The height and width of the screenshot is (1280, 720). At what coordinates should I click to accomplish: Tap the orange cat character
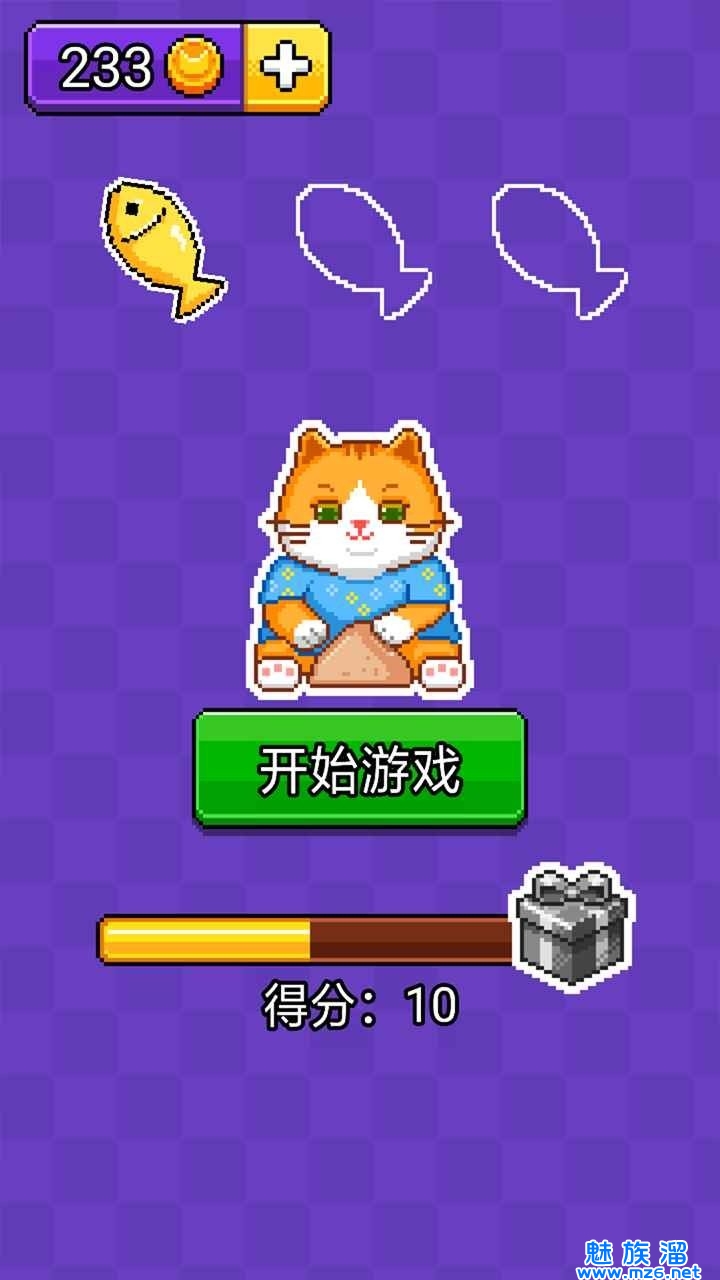tap(358, 560)
